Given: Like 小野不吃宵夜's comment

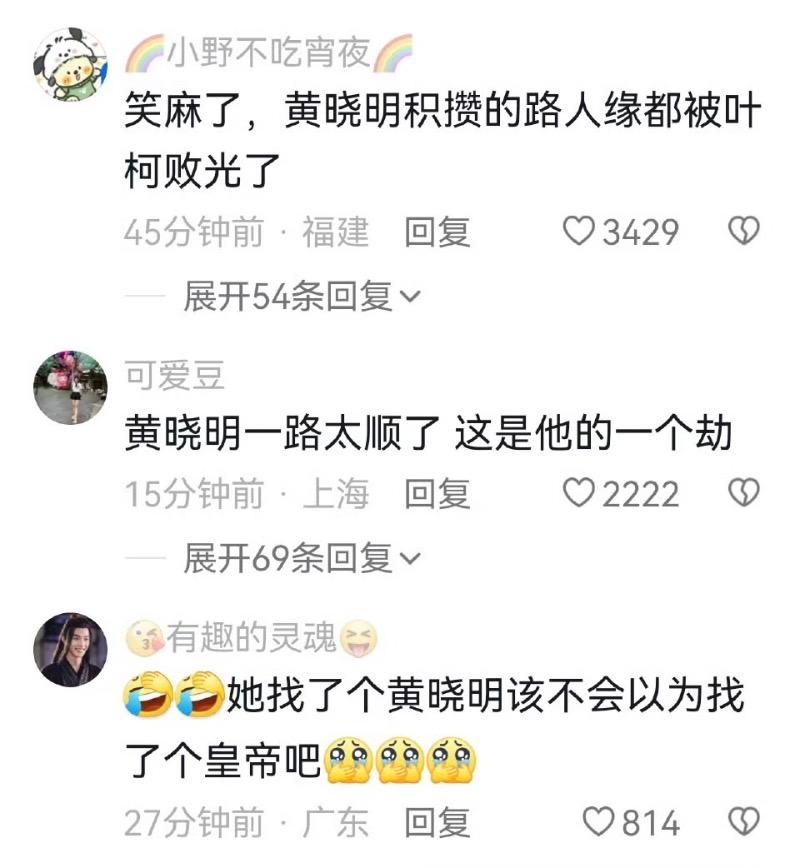Looking at the screenshot, I should tap(578, 232).
